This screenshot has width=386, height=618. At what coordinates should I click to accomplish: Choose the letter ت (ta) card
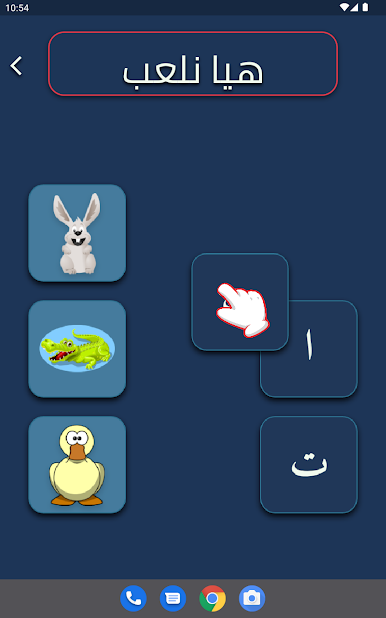[x=309, y=465]
